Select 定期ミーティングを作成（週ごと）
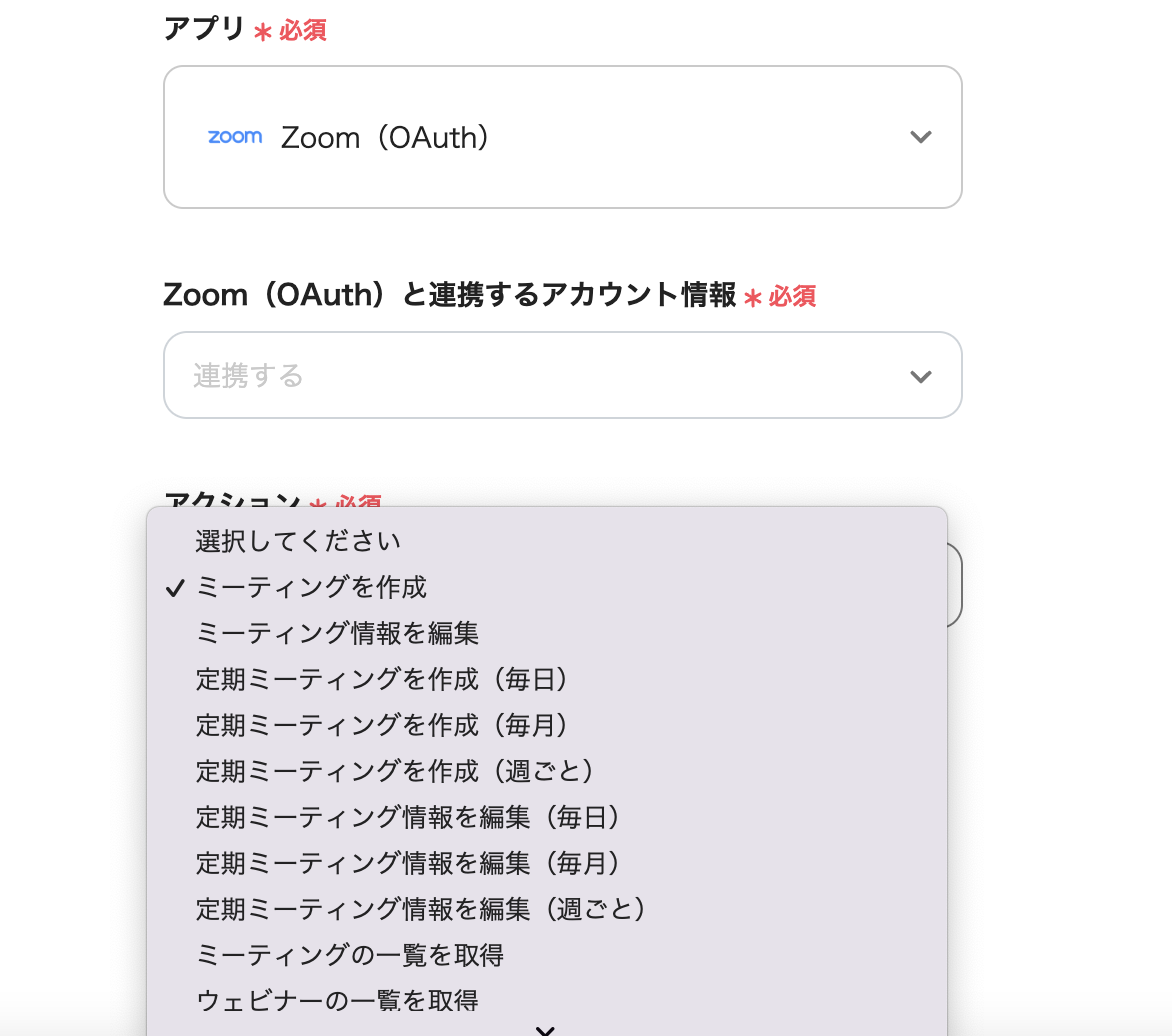This screenshot has width=1172, height=1036. tap(396, 771)
